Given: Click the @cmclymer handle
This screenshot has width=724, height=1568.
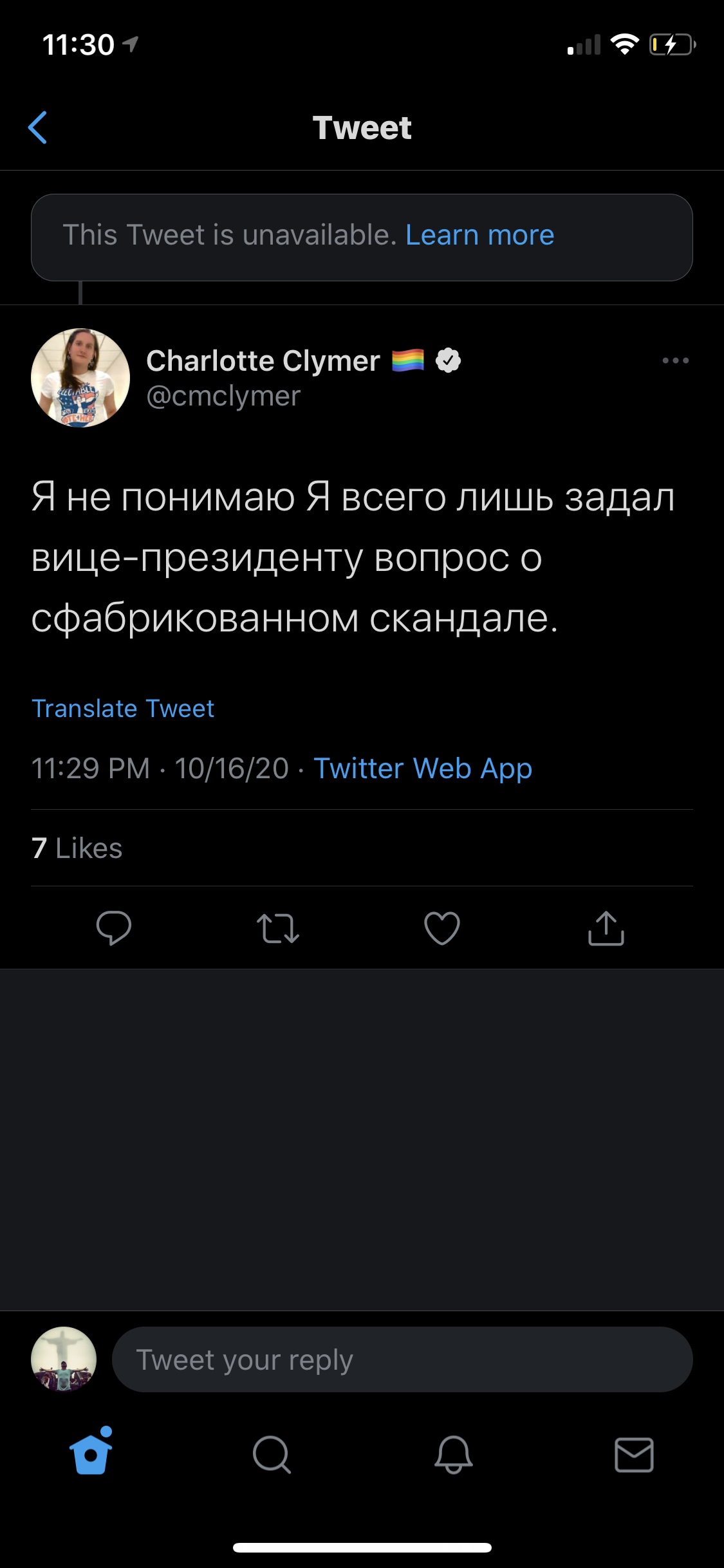Looking at the screenshot, I should 222,397.
